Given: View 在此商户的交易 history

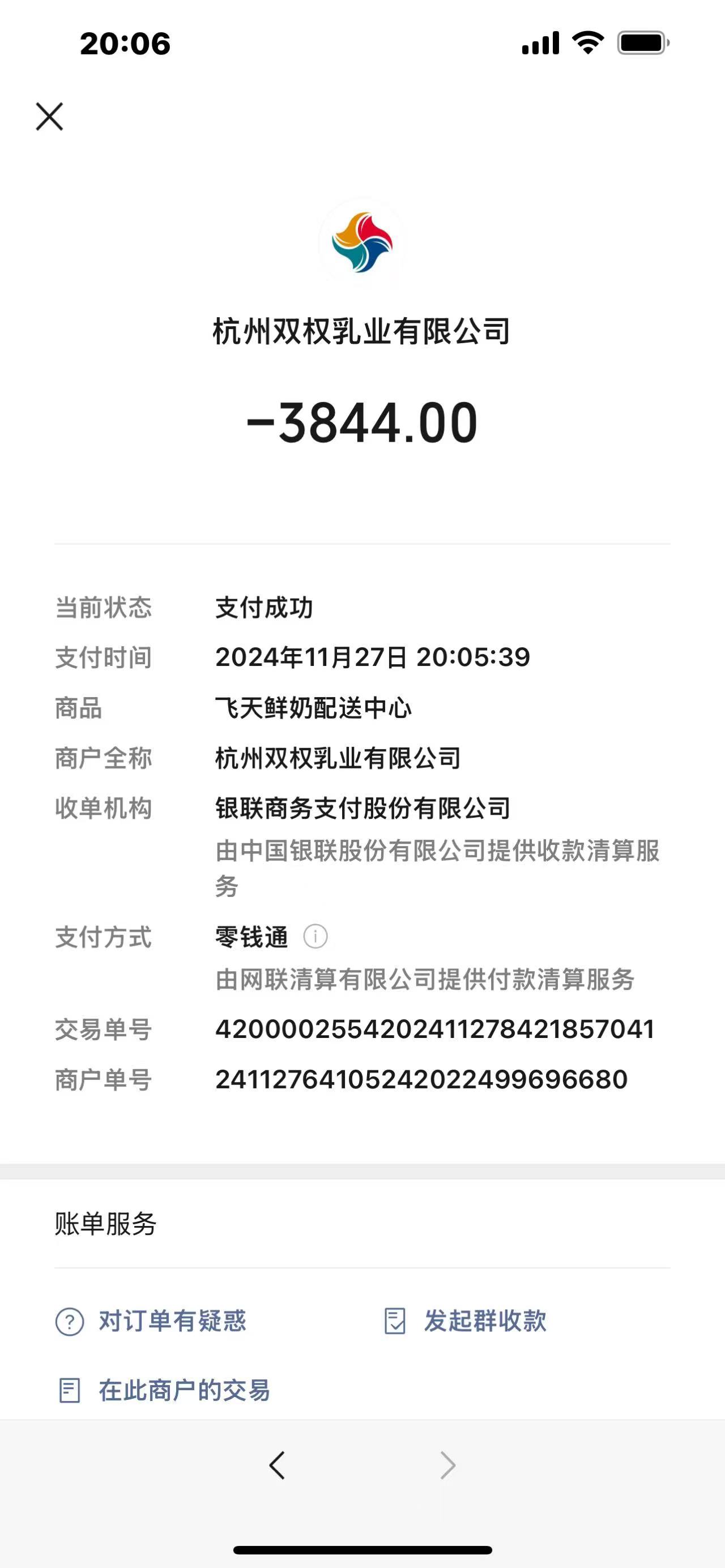Looking at the screenshot, I should pyautogui.click(x=164, y=1391).
